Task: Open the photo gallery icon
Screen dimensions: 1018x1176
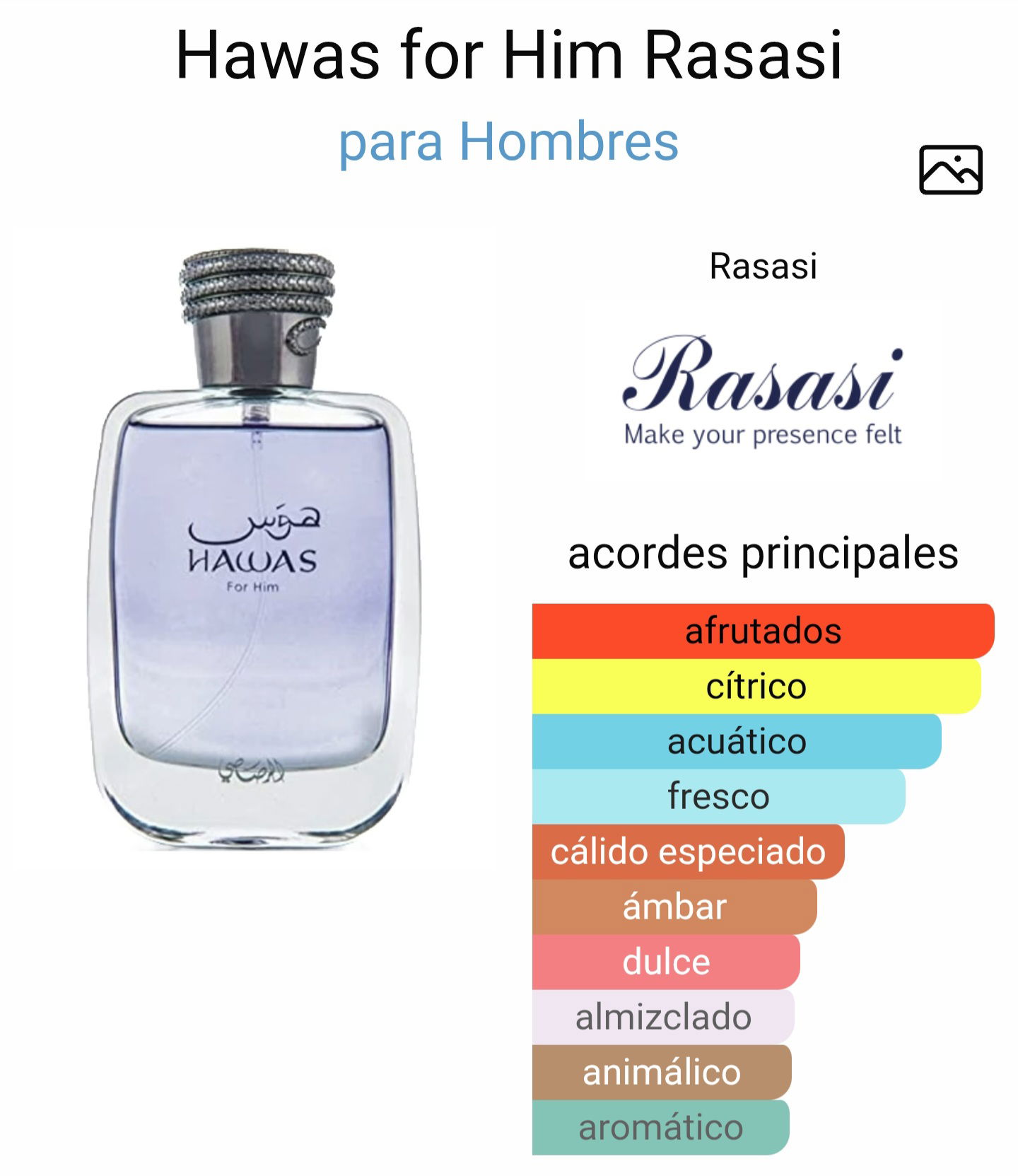Action: pyautogui.click(x=950, y=170)
